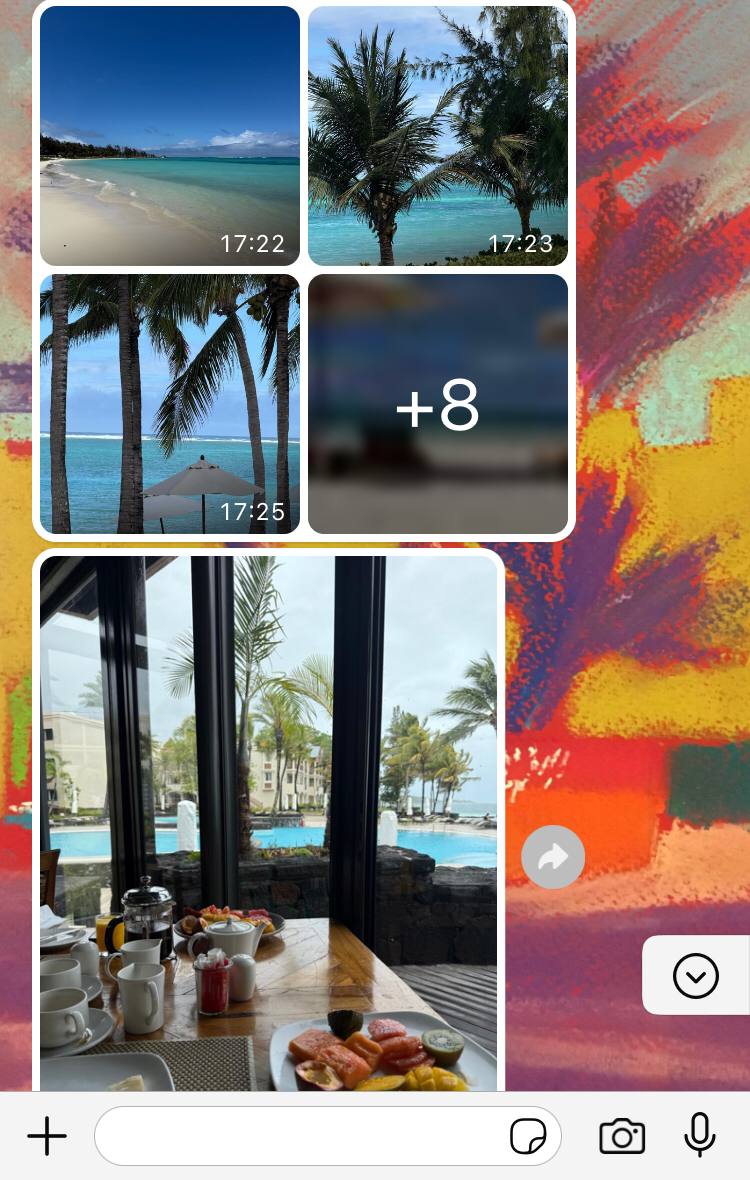Jump to the latest messages
Screen dimensions: 750x1180
(695, 975)
